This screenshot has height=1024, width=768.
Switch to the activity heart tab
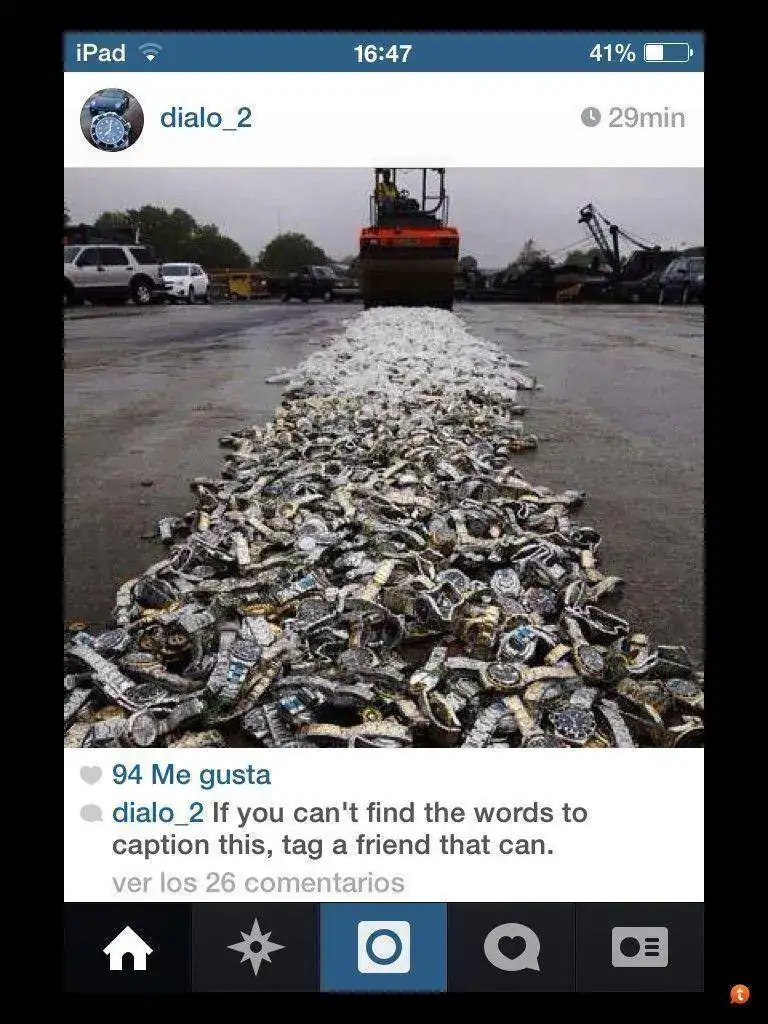tap(511, 948)
